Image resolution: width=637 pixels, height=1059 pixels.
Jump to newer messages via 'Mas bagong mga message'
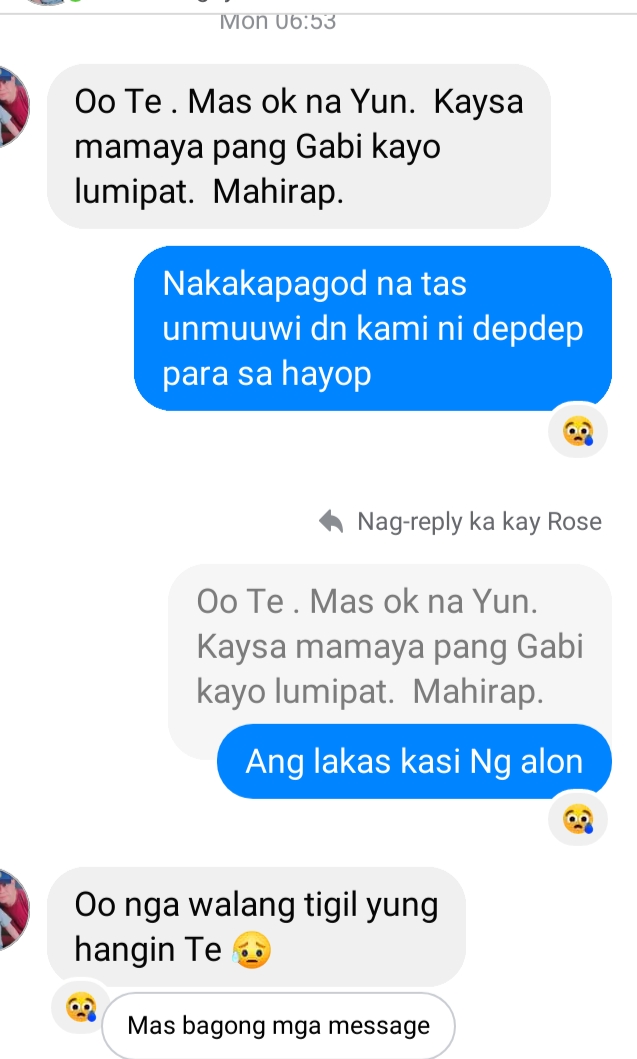click(x=278, y=1025)
